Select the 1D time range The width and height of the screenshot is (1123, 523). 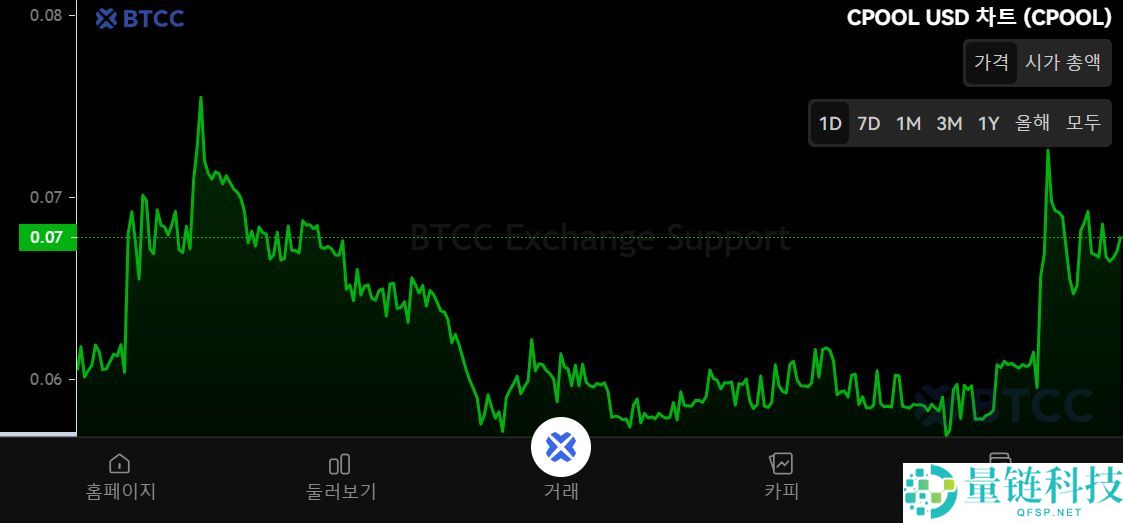point(830,123)
